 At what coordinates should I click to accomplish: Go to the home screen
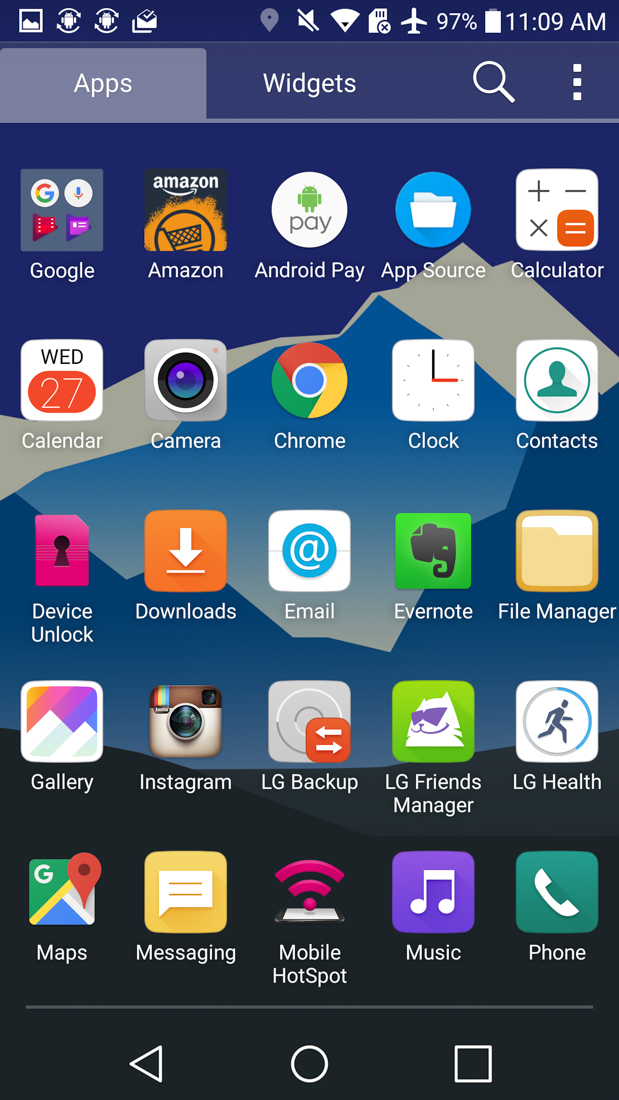point(309,1064)
